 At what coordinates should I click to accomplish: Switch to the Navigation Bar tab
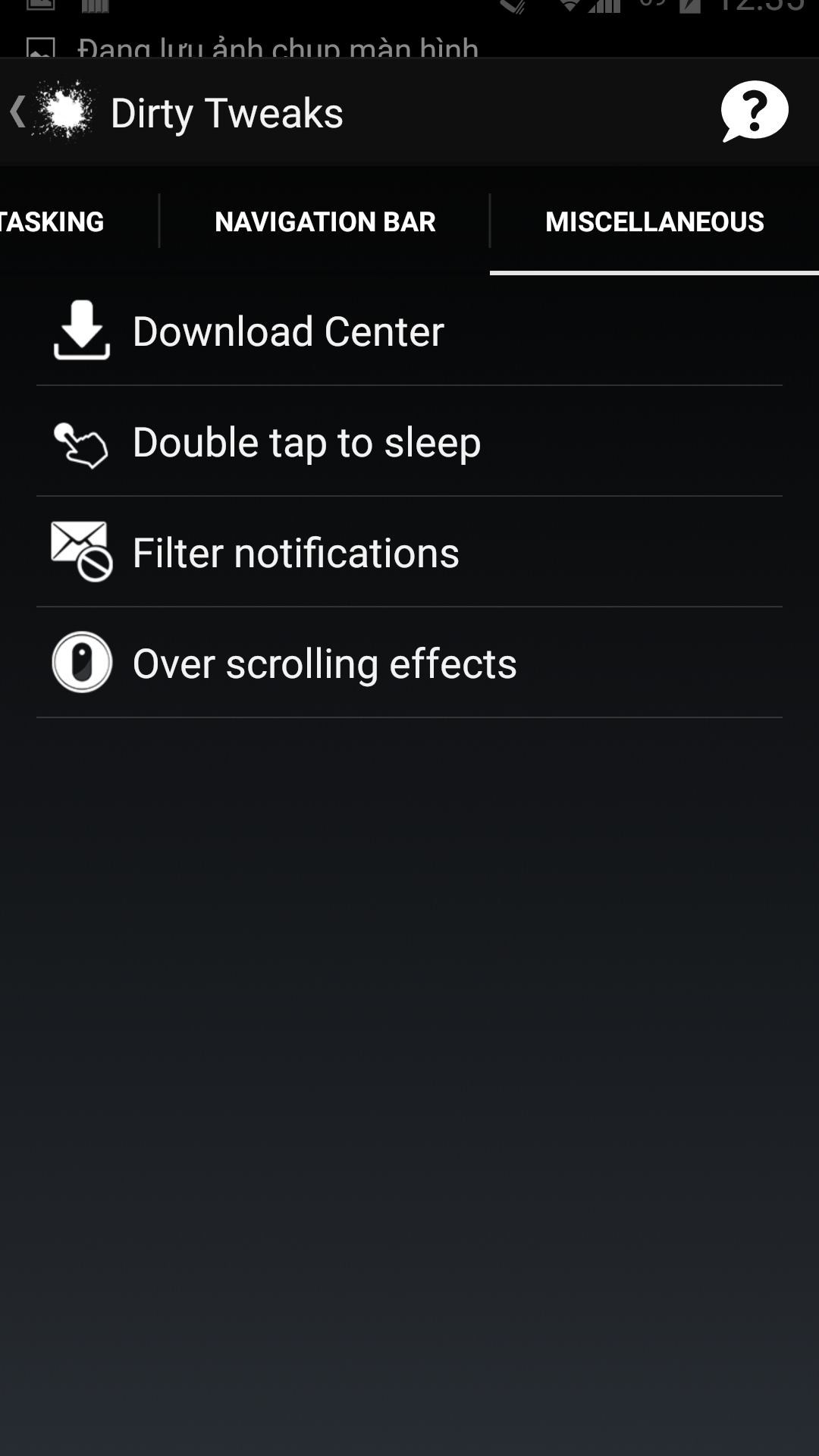[325, 221]
